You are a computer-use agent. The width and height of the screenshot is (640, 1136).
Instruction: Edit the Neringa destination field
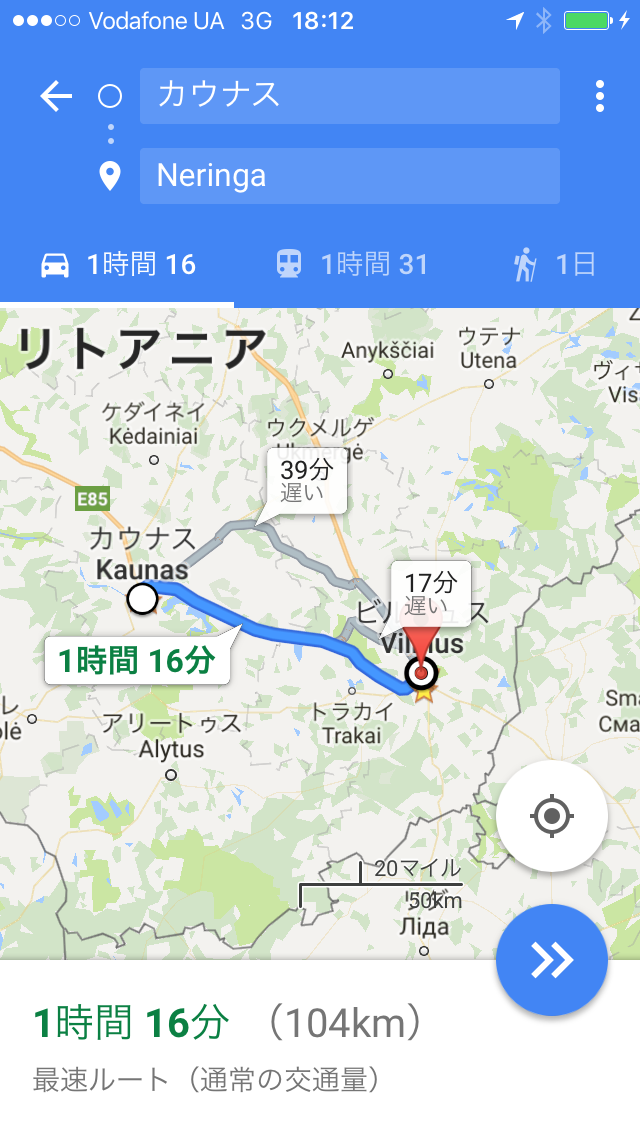tap(349, 176)
